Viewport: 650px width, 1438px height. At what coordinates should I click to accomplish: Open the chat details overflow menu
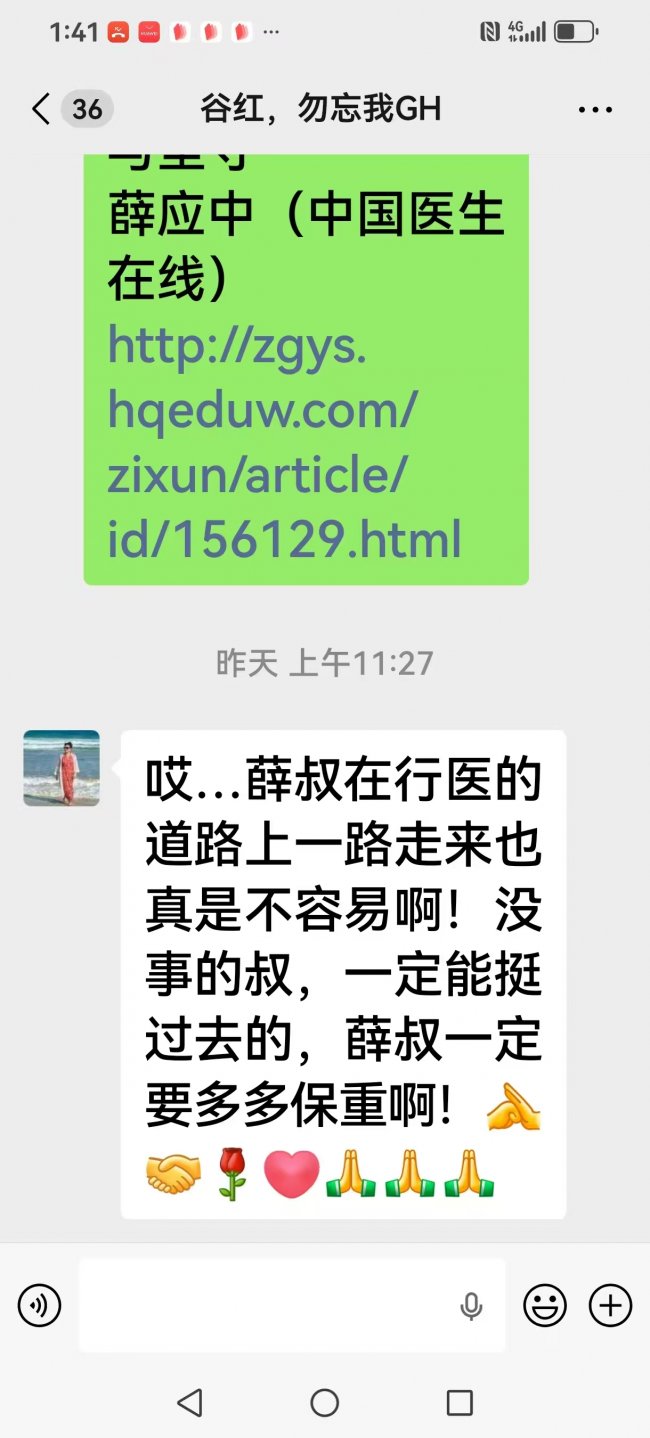(595, 109)
